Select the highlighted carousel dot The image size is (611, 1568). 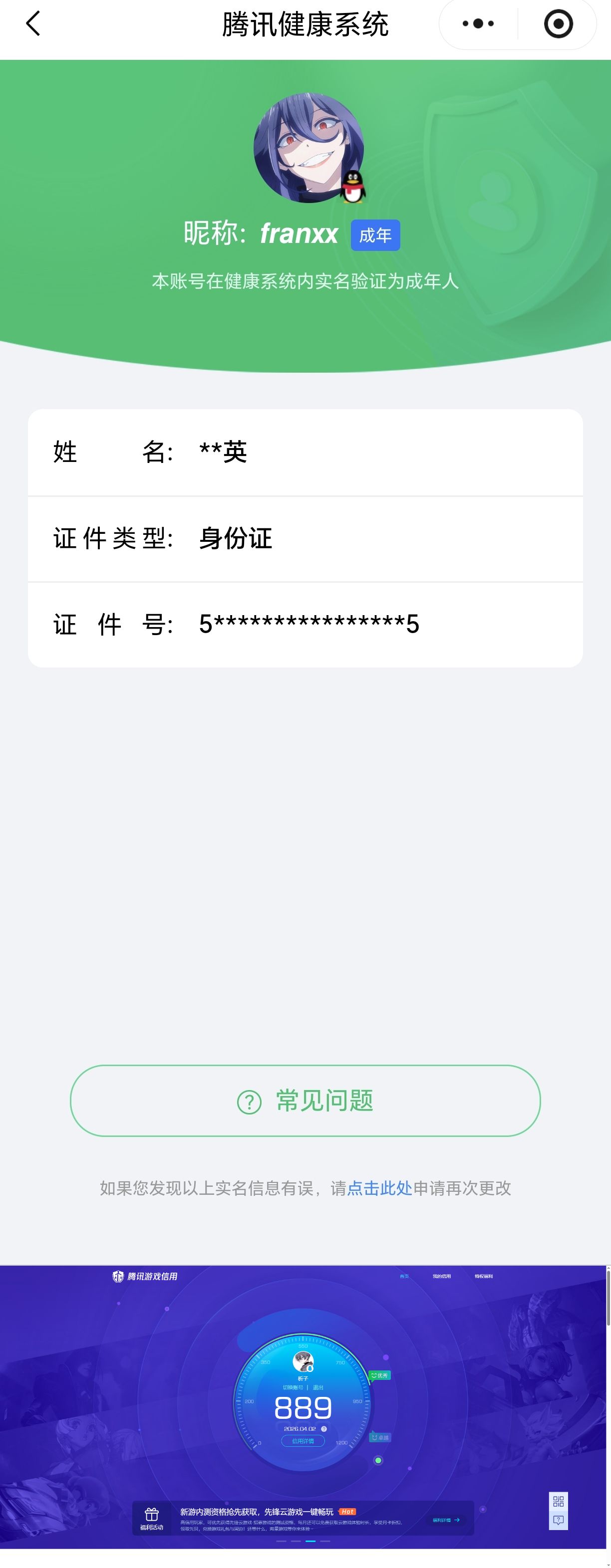pyautogui.click(x=310, y=1542)
